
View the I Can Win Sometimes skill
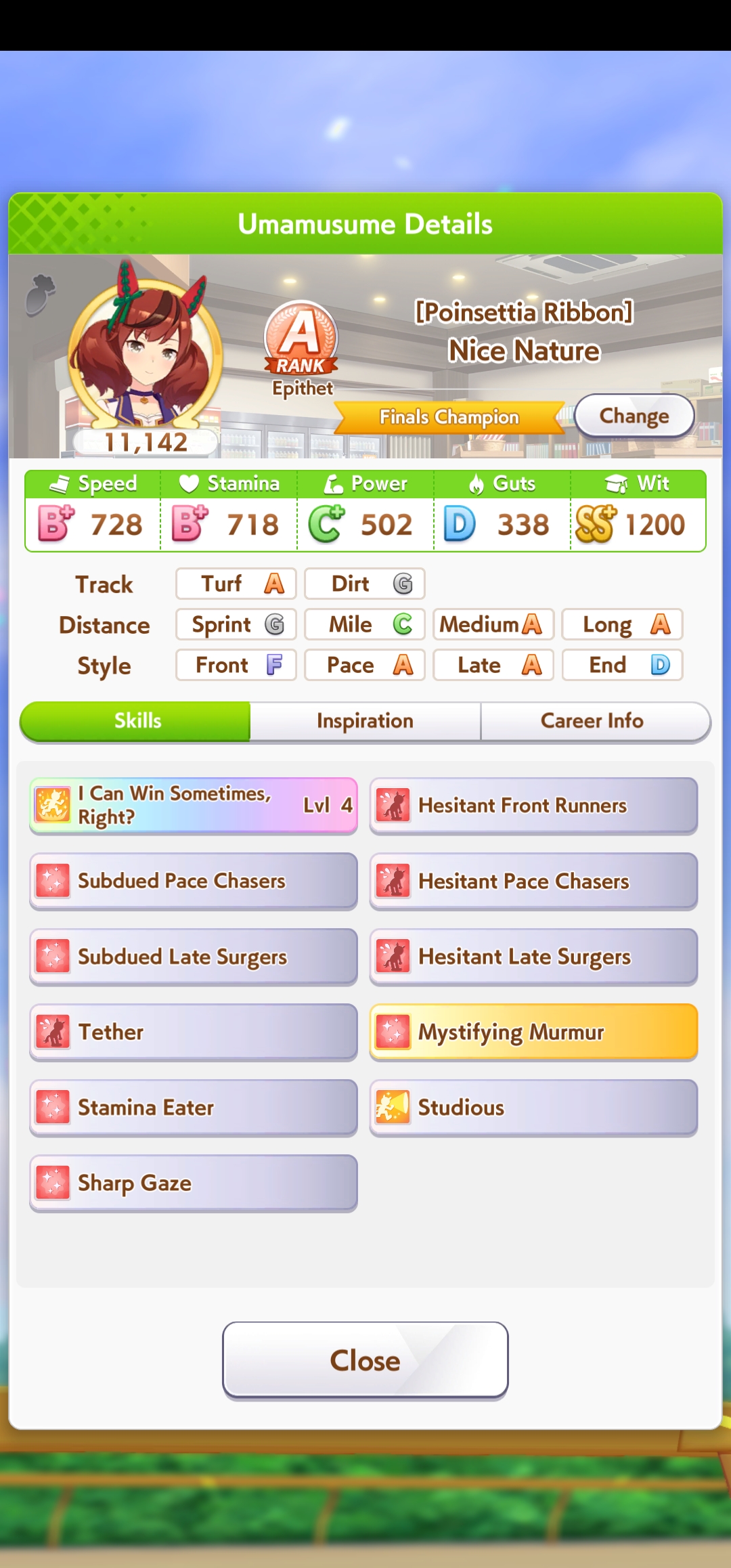click(193, 805)
